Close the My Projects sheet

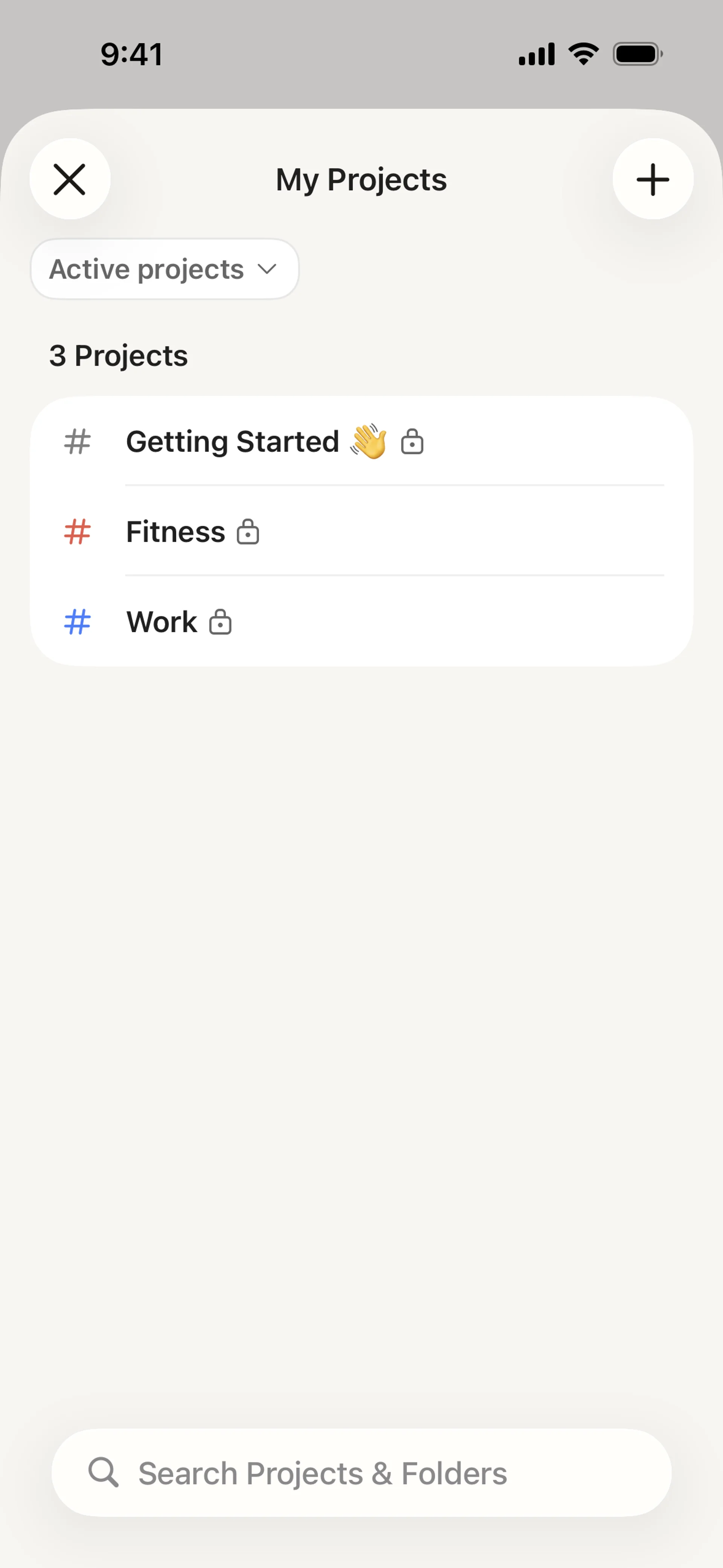70,179
